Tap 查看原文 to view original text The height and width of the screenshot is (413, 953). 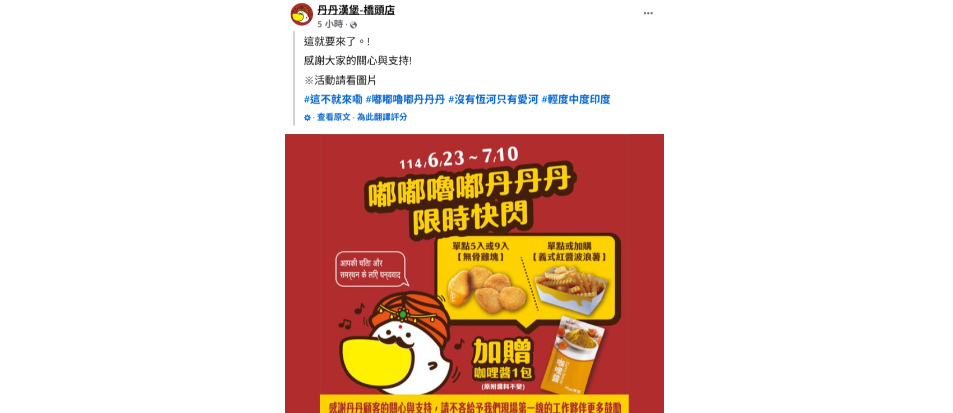pos(334,117)
